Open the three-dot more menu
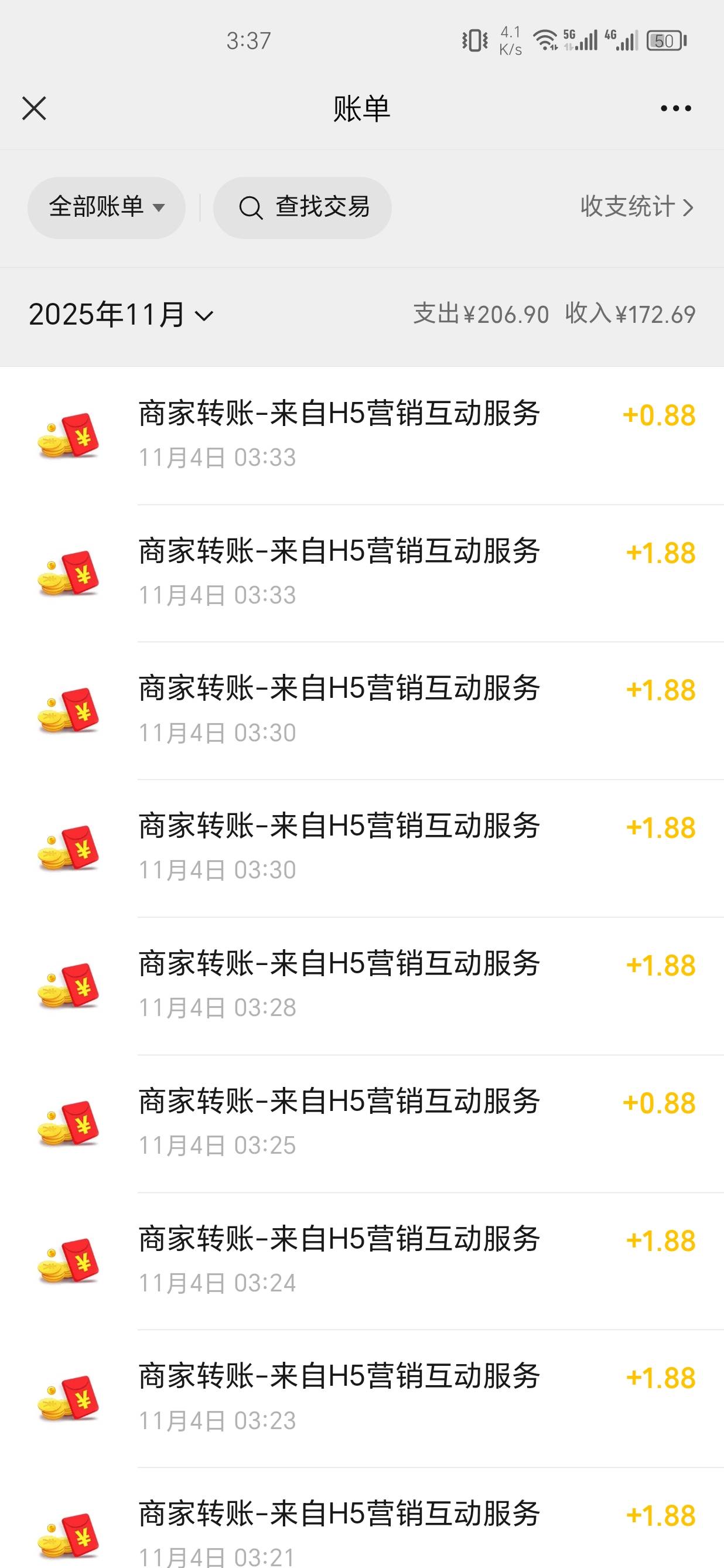Image resolution: width=724 pixels, height=1568 pixels. pyautogui.click(x=675, y=109)
